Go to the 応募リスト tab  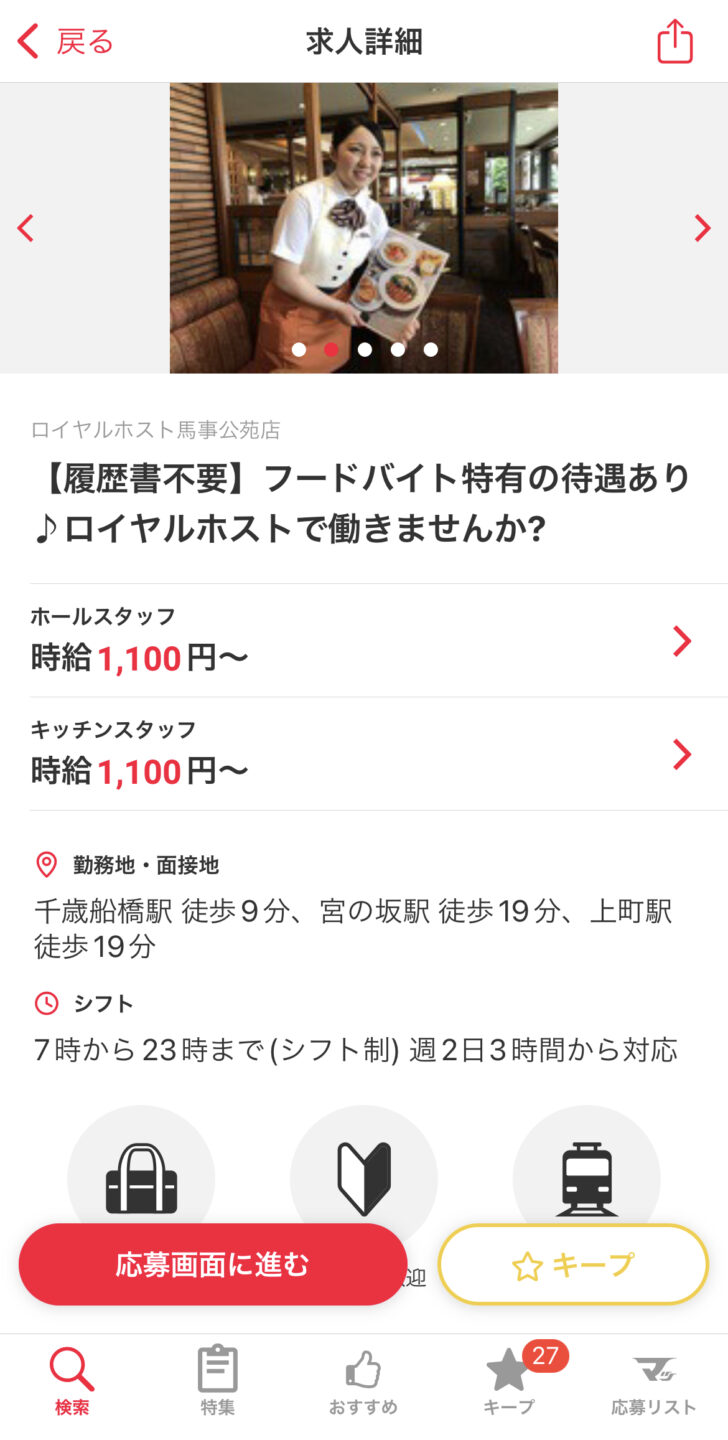pyautogui.click(x=654, y=1381)
